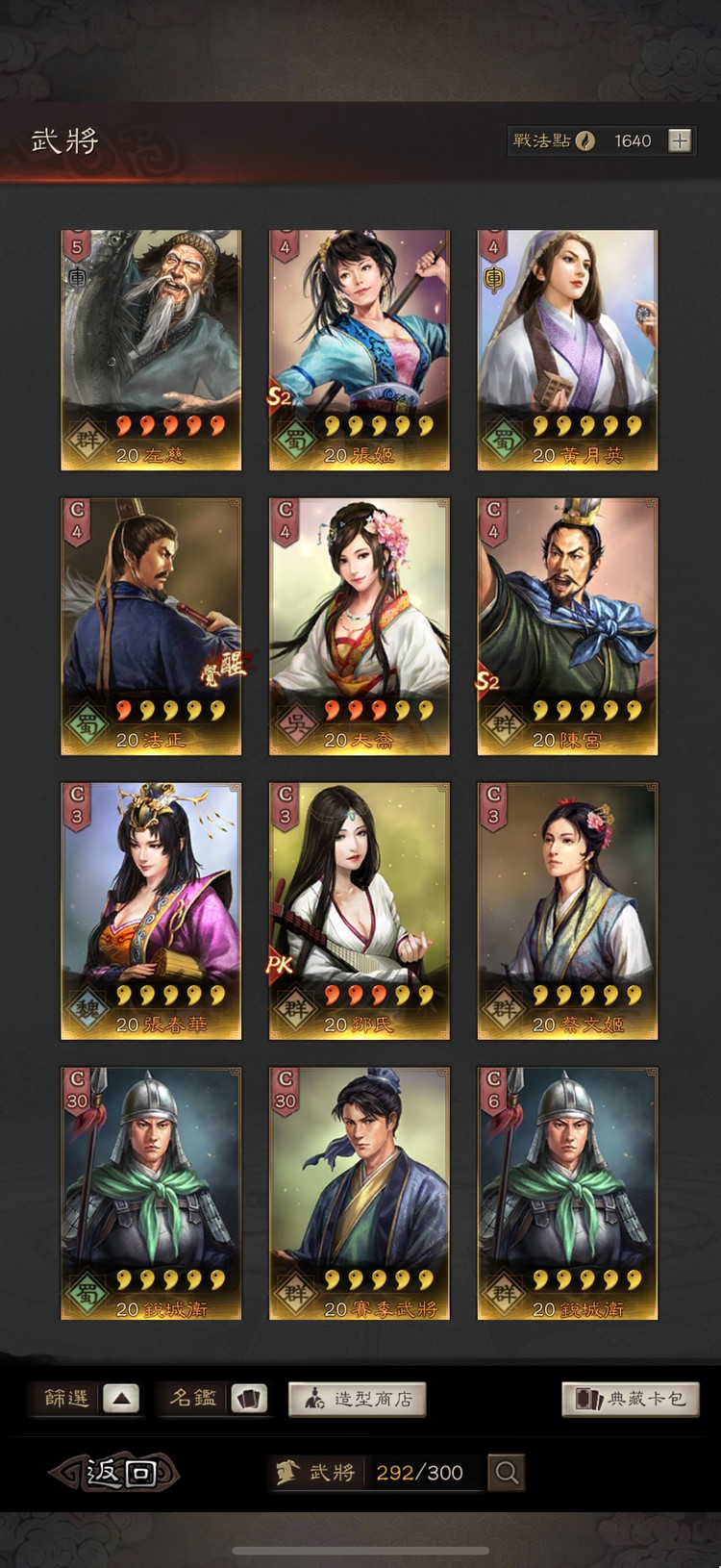Image resolution: width=721 pixels, height=1568 pixels.
Task: Open the 典藏卡包 card pack
Action: 631,1399
